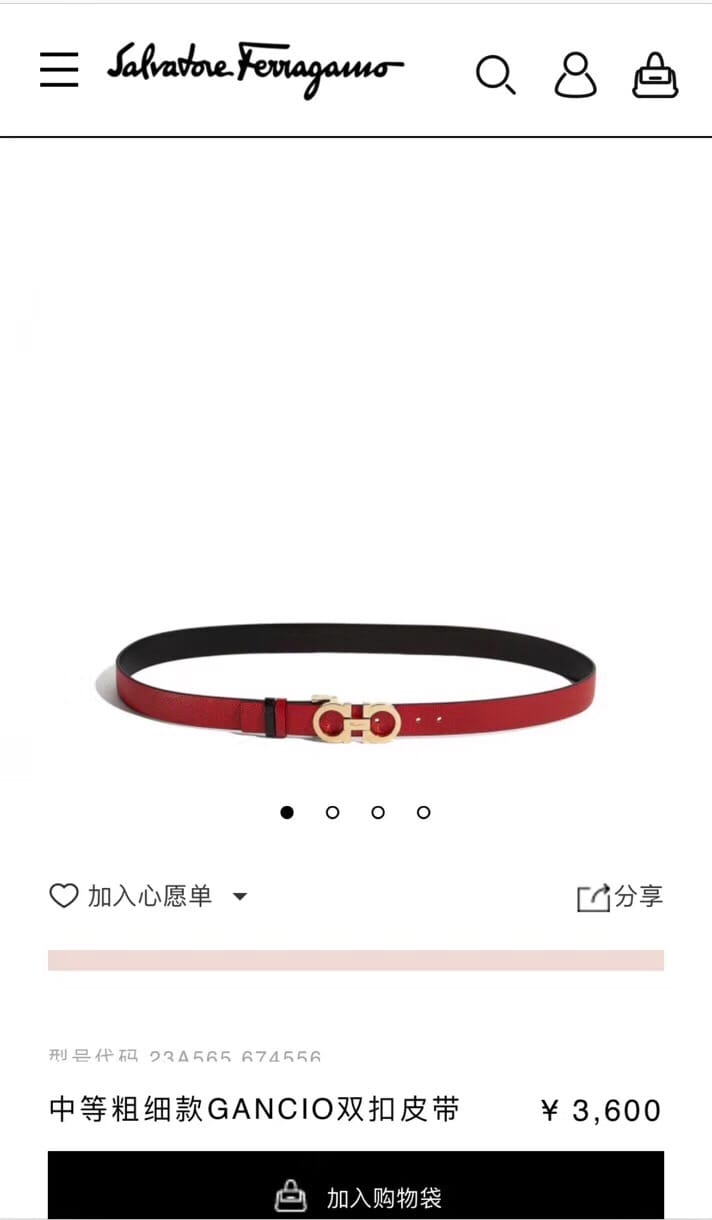Jump to the second image dot
Image resolution: width=712 pixels, height=1220 pixels.
pos(333,812)
